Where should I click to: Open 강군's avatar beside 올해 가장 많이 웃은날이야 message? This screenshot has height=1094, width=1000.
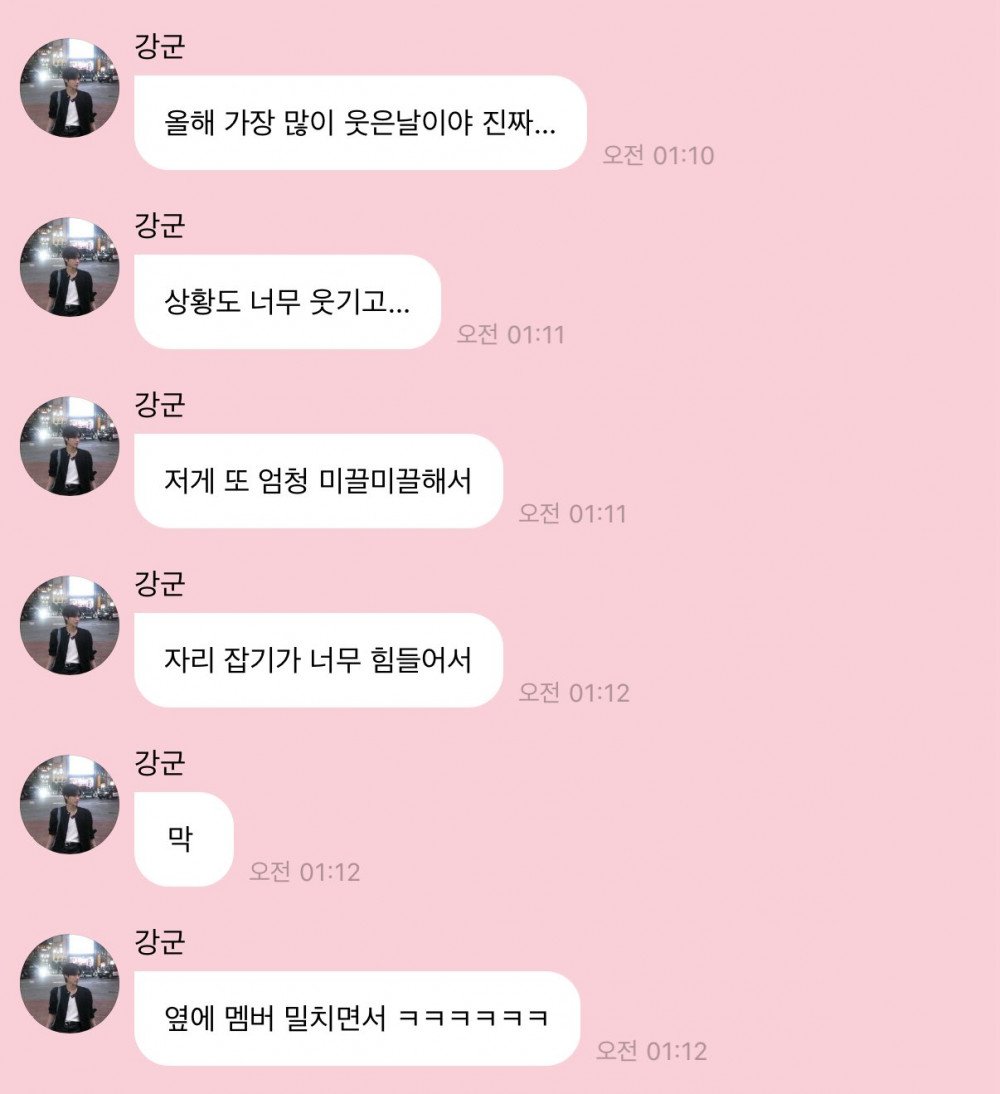[70, 88]
